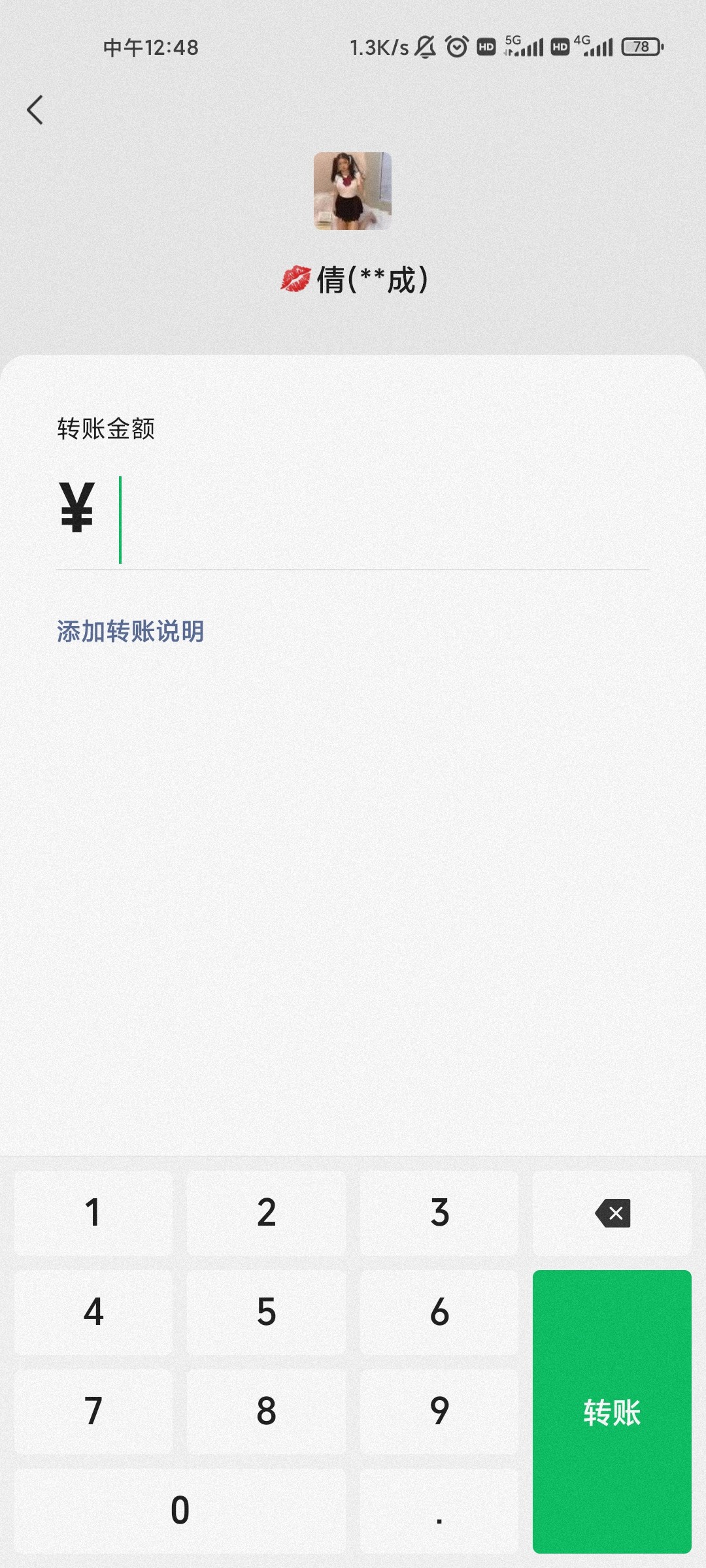Tap digit 7 on the keypad
The width and height of the screenshot is (706, 1568).
pos(93,1411)
